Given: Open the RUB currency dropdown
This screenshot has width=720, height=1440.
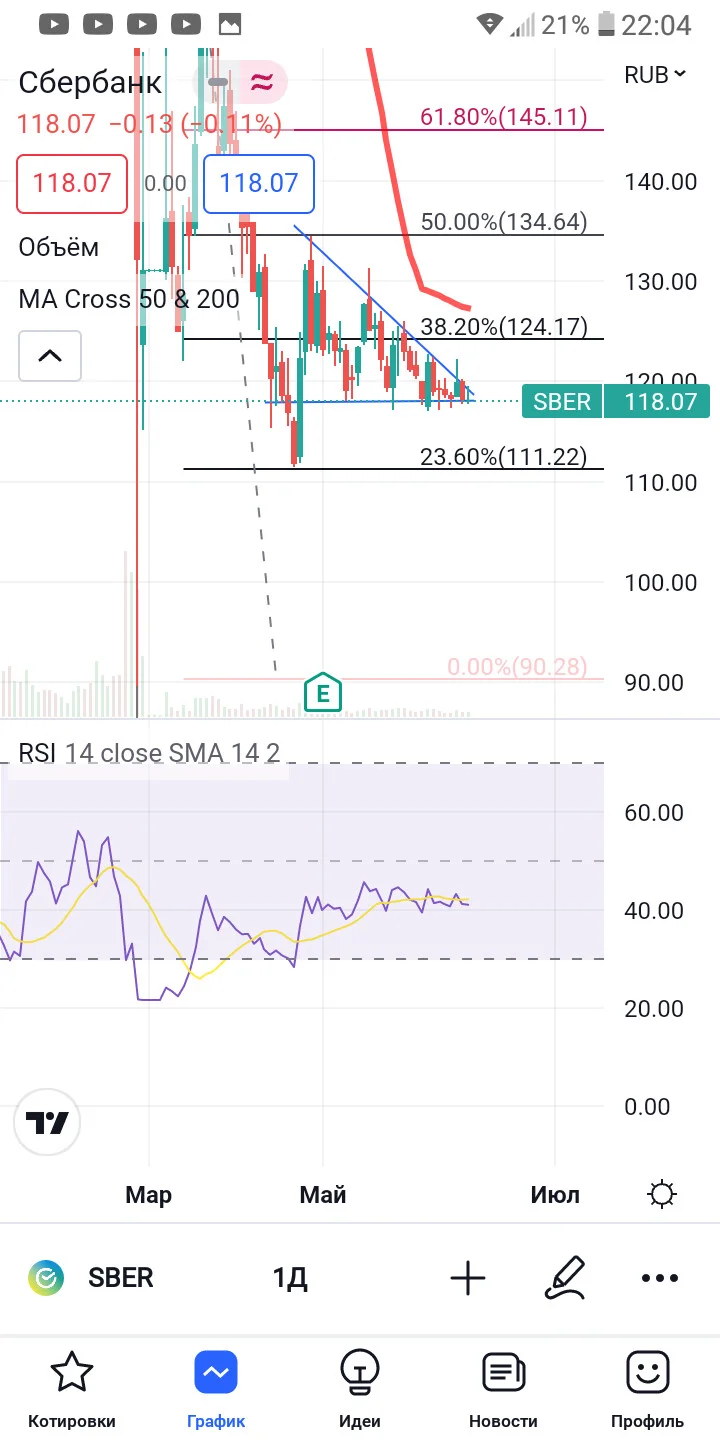Looking at the screenshot, I should point(655,74).
